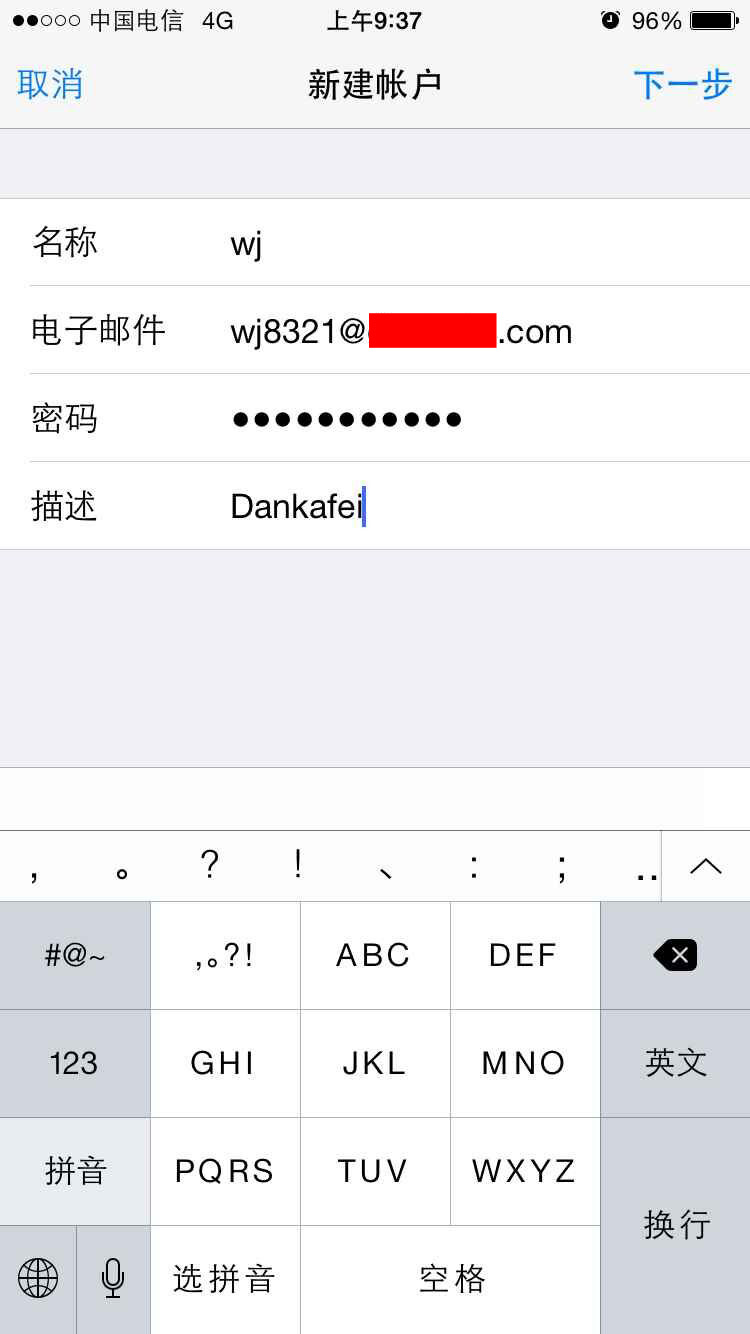Start dictation with the microphone key
Screen dimensions: 750x1334
(113, 1279)
